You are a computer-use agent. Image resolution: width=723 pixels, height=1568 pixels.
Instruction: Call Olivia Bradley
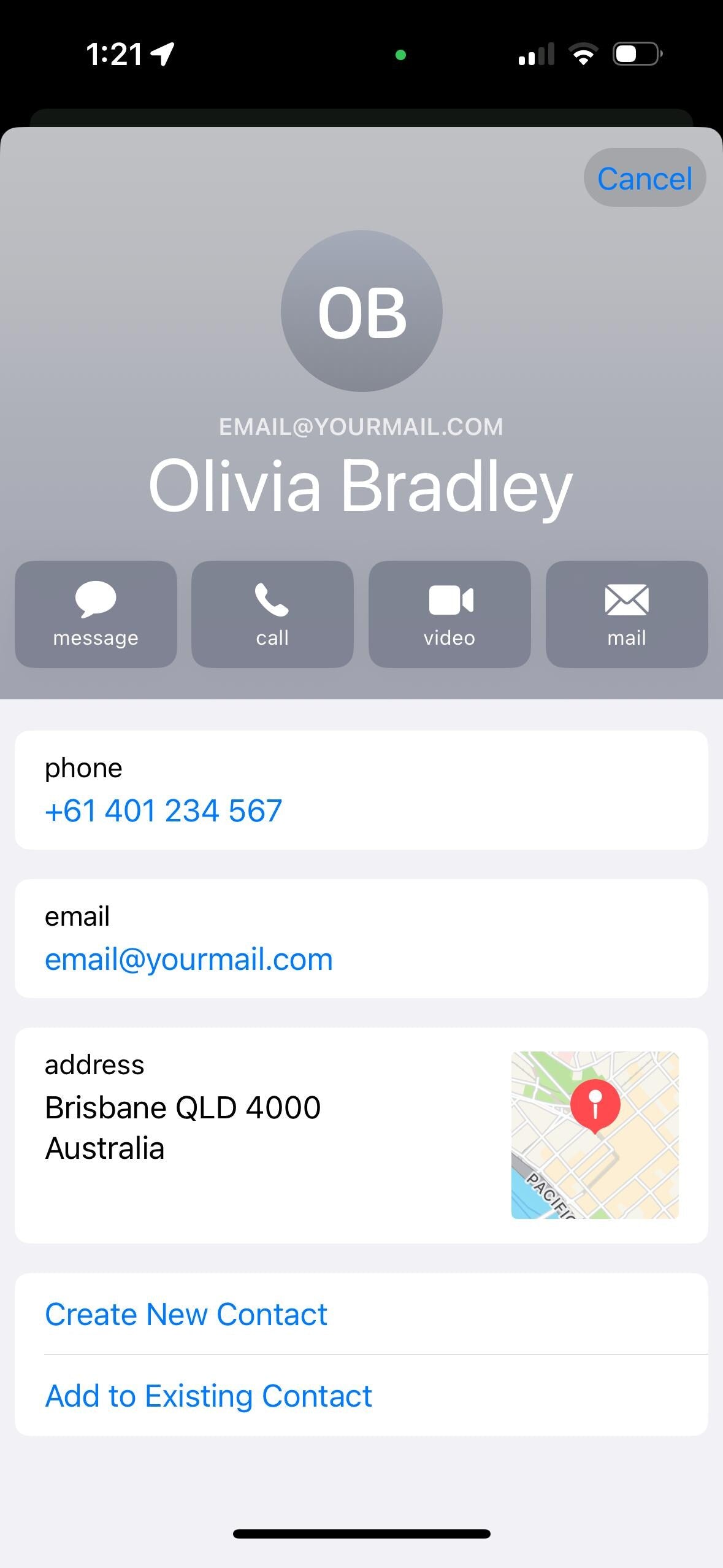pos(272,613)
